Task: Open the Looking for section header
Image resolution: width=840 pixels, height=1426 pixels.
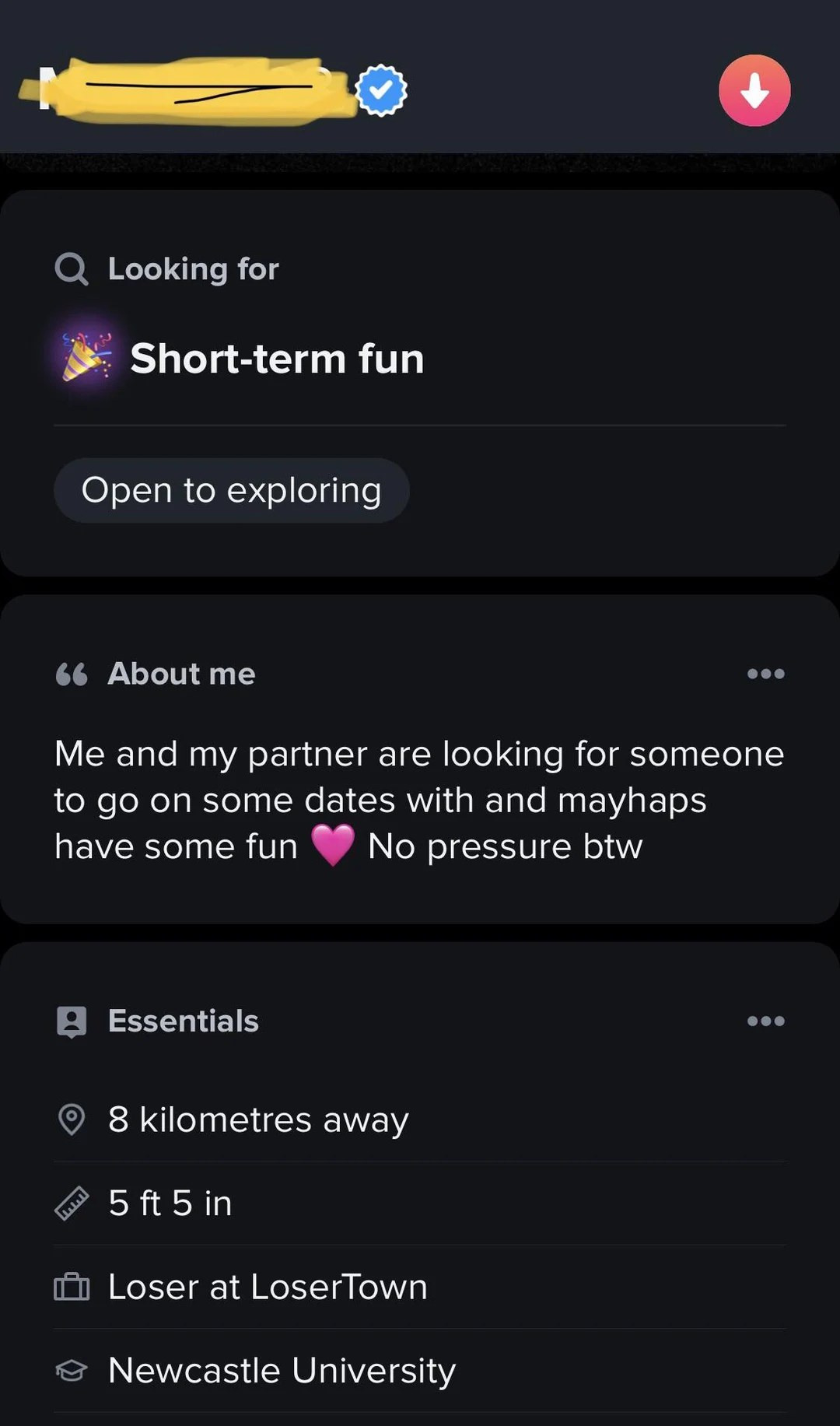Action: pyautogui.click(x=192, y=268)
